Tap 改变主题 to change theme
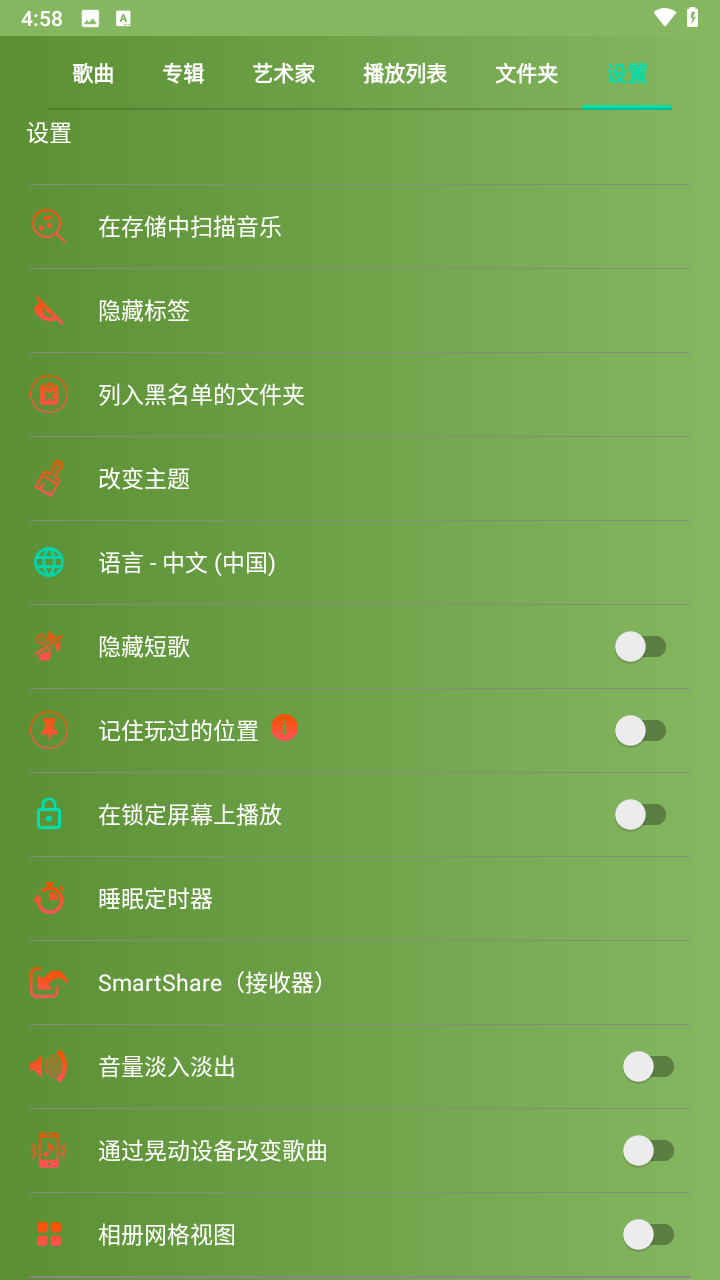The height and width of the screenshot is (1280, 720). tap(144, 479)
